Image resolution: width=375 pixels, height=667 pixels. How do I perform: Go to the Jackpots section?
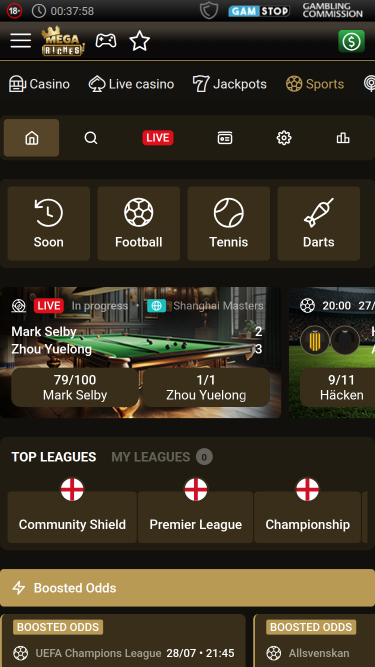click(x=230, y=84)
